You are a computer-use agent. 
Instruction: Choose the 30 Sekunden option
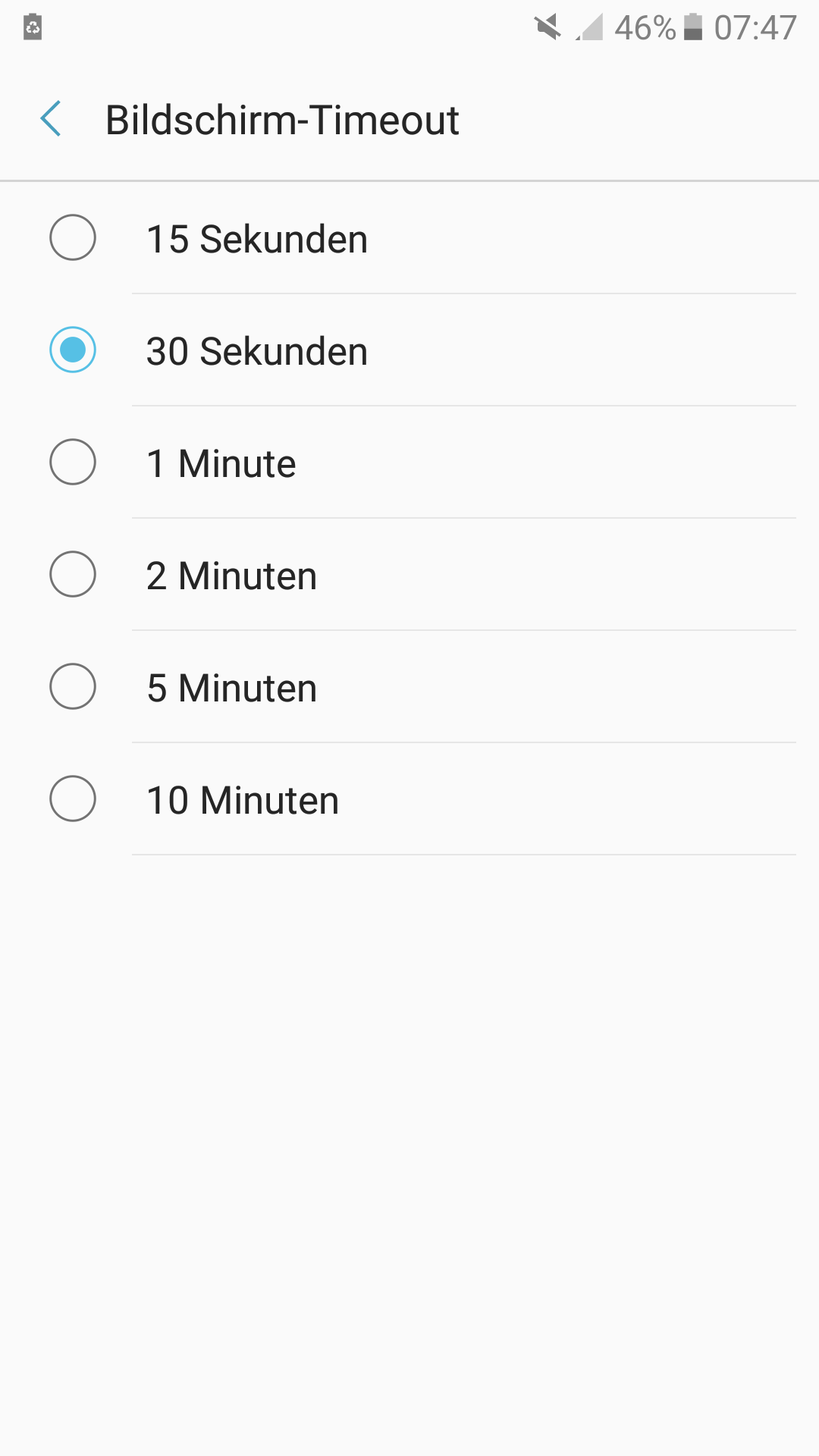409,350
